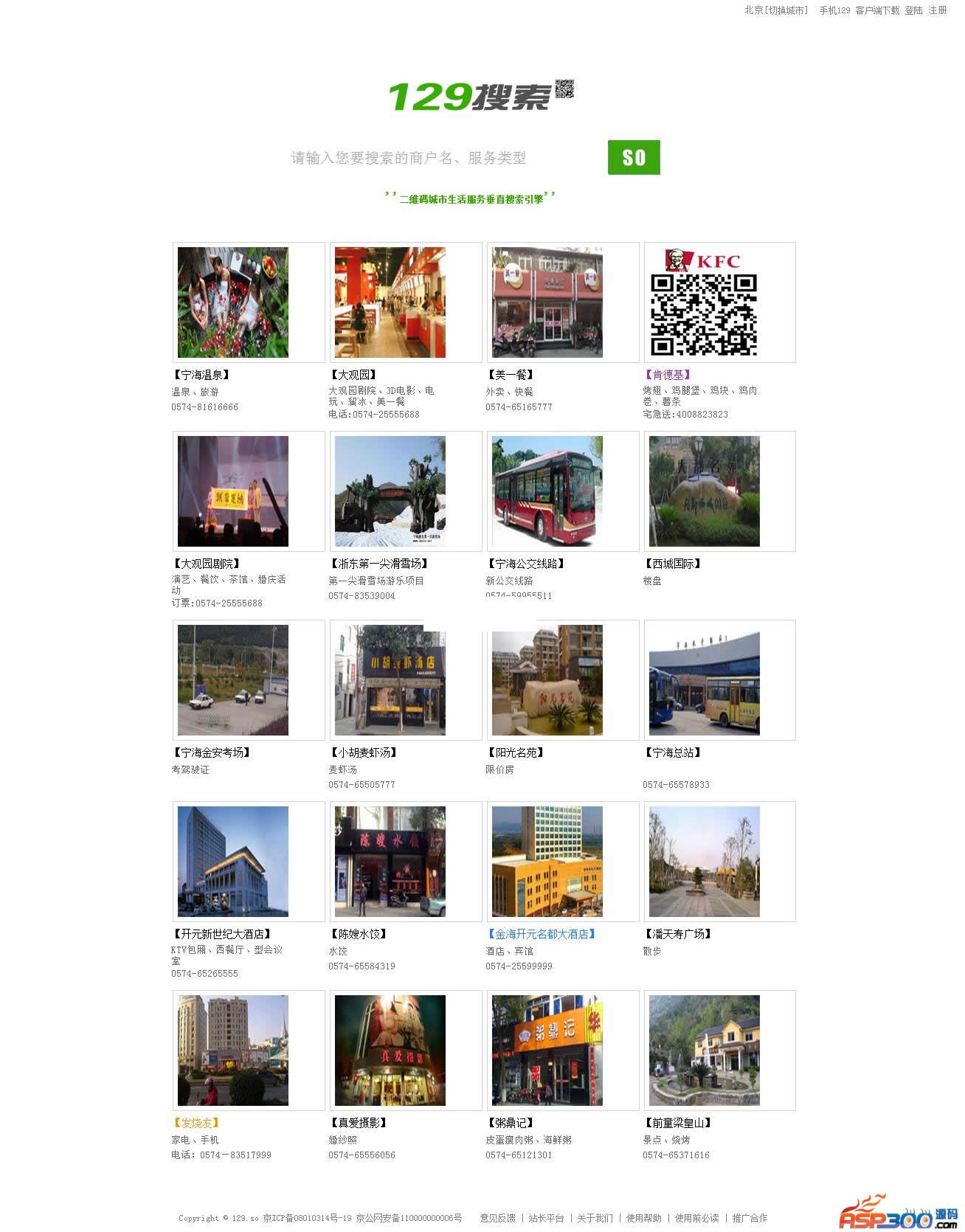Open the 关于我们 about link
The height and width of the screenshot is (1232, 965).
[595, 1218]
